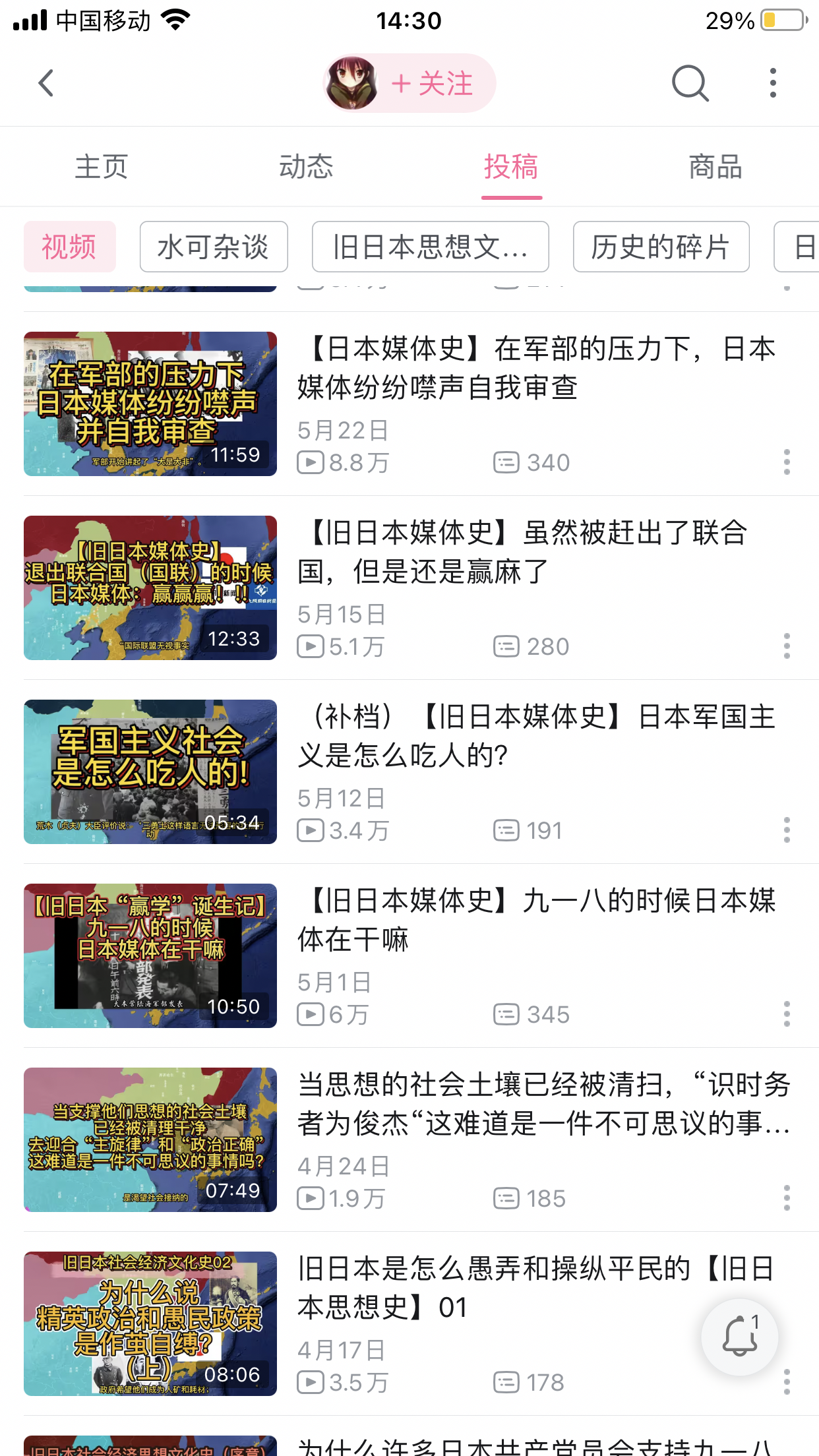
Task: Switch to the 动态 tab
Action: (x=306, y=167)
